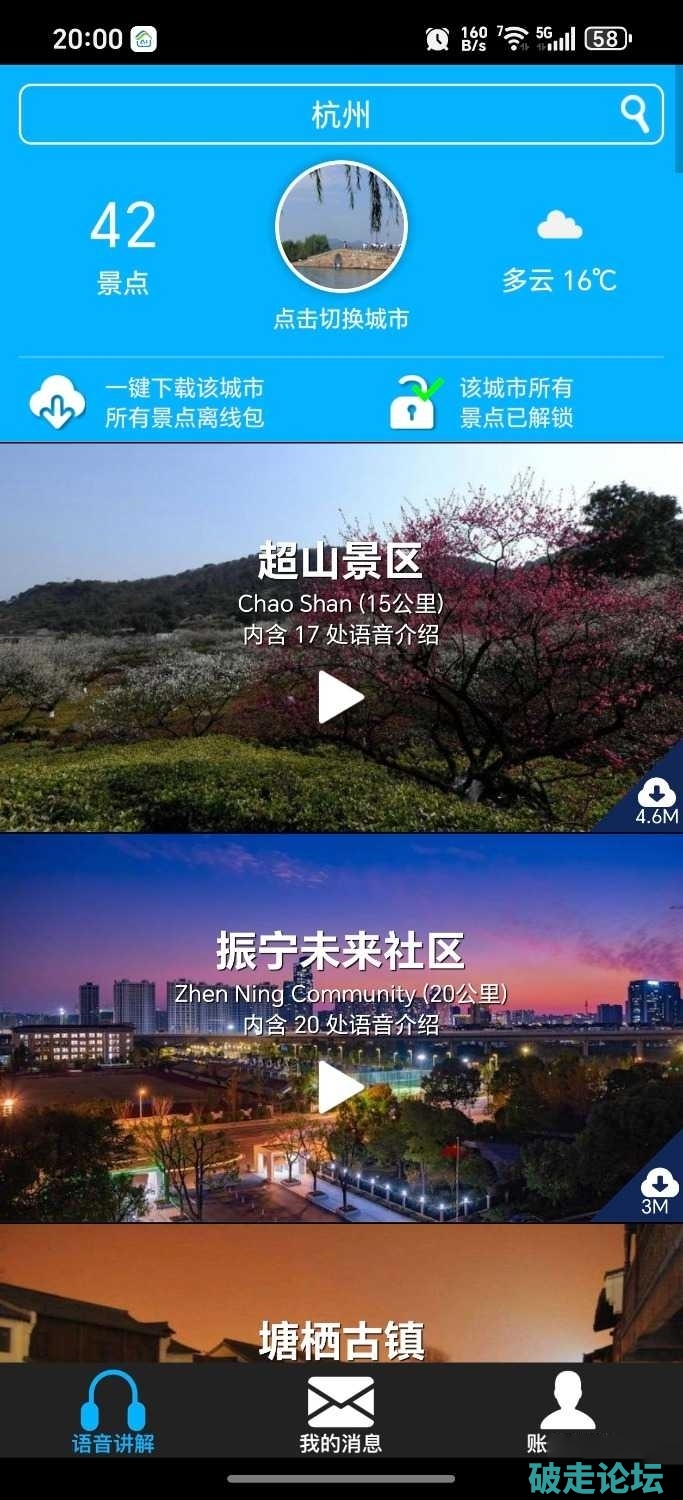Download the 3M 振宁未来社区 pack

click(657, 1190)
